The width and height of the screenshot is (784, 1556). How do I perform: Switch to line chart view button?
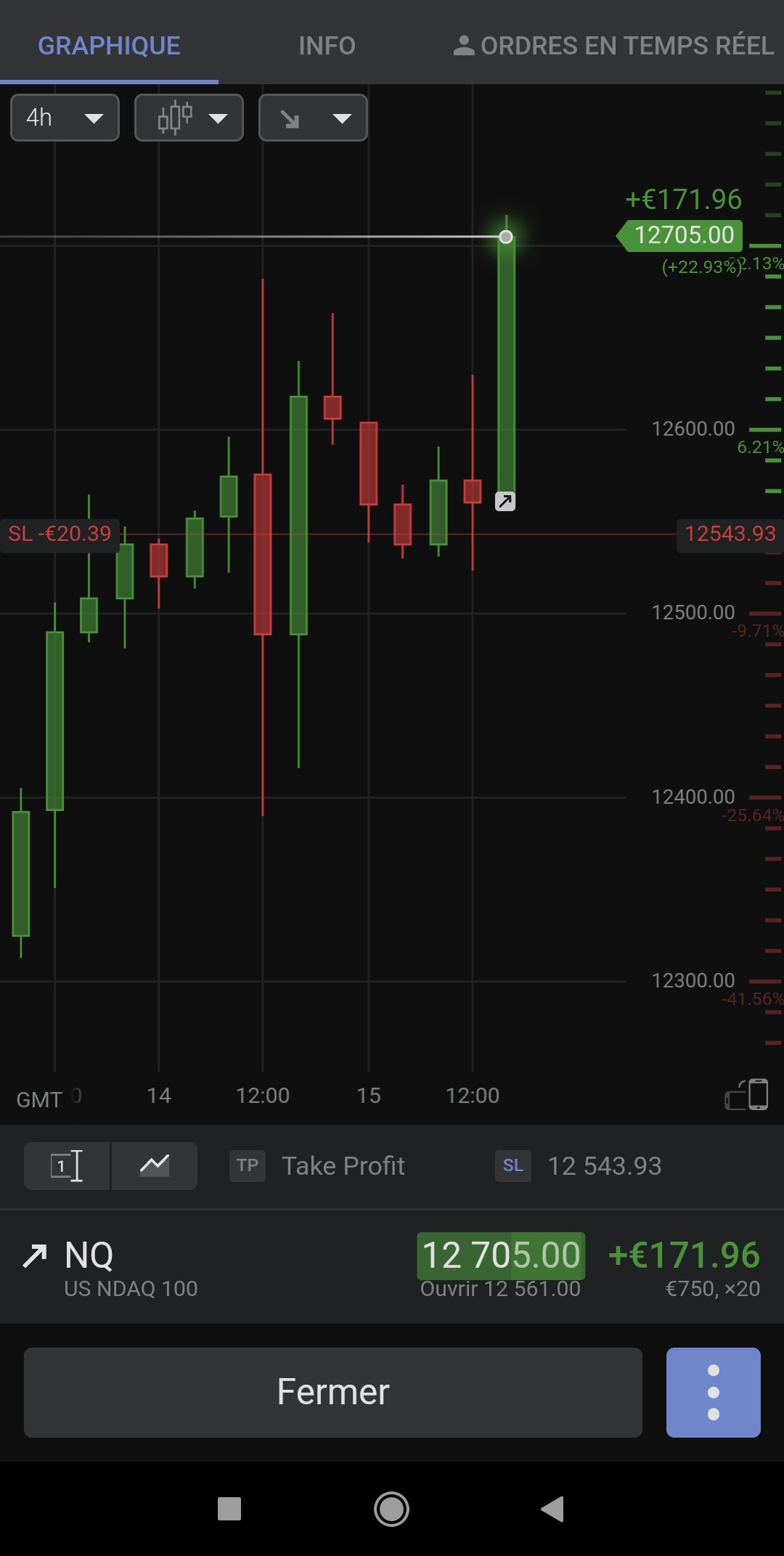(155, 1166)
